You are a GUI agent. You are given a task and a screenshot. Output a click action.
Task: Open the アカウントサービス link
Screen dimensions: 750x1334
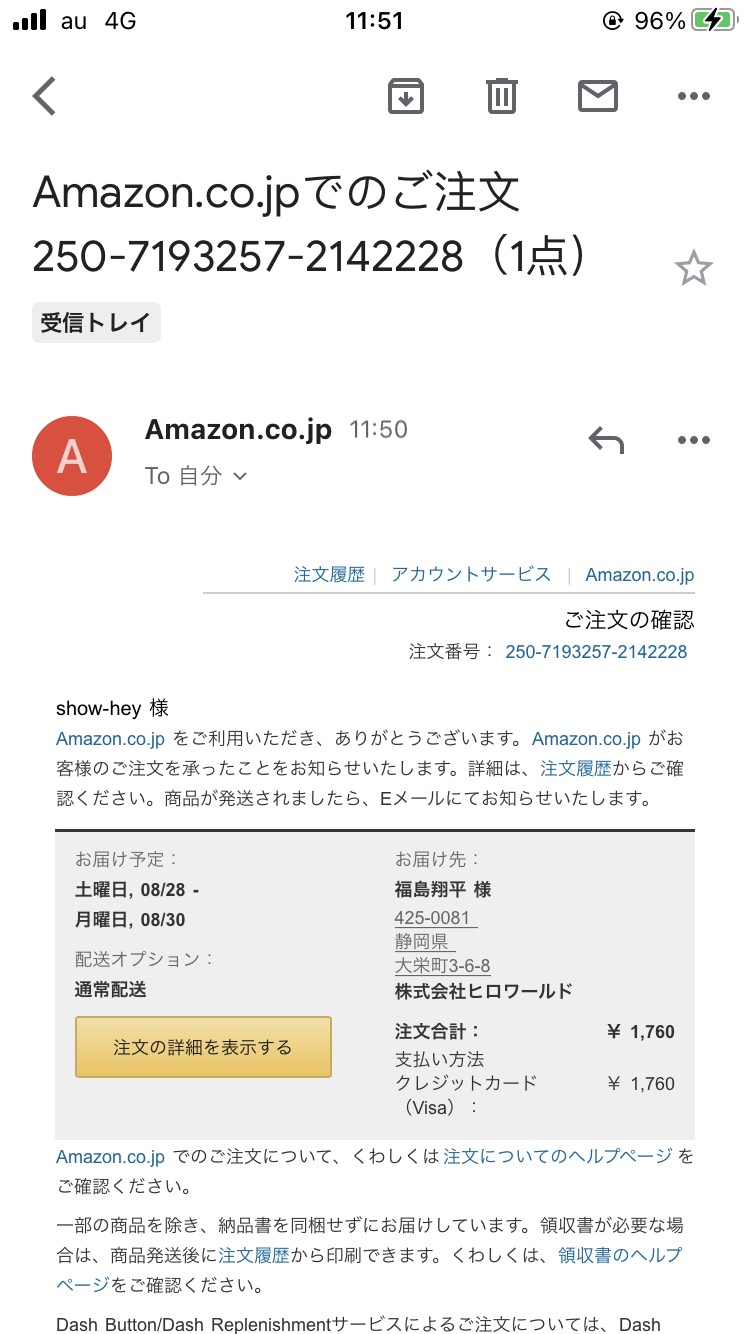tap(471, 575)
